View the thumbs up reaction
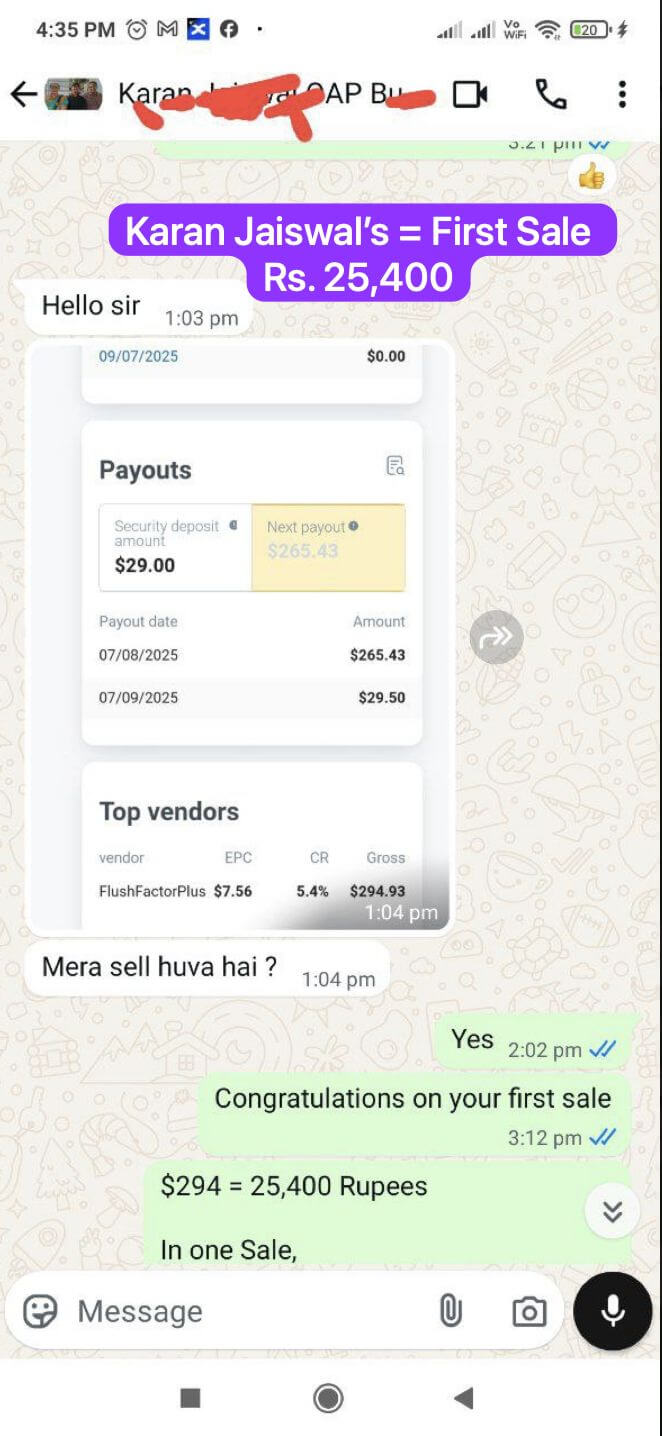The height and width of the screenshot is (1436, 662). [591, 177]
